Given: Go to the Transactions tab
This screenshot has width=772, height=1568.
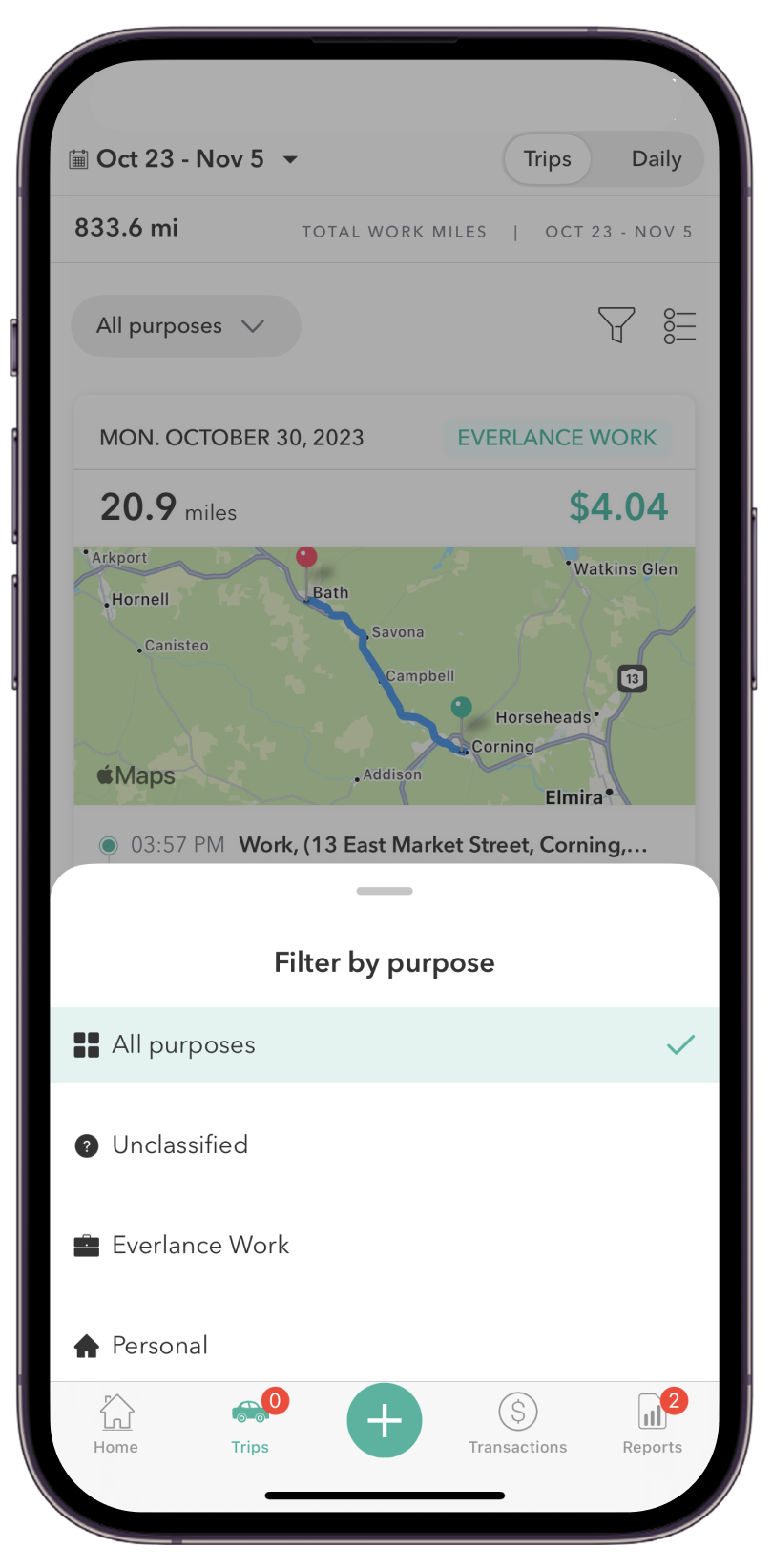Looking at the screenshot, I should click(x=517, y=1423).
